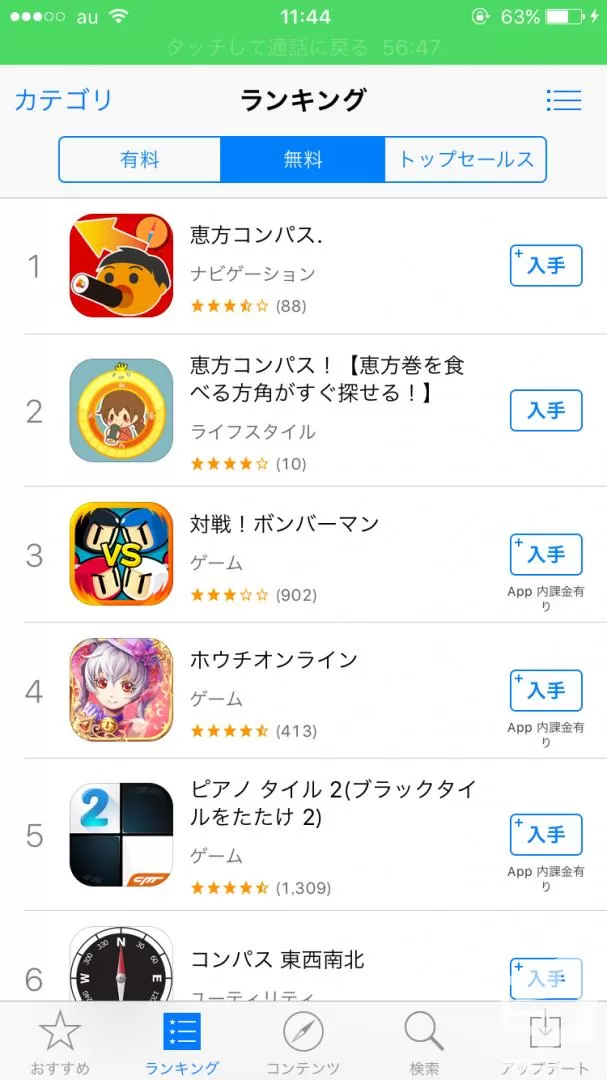This screenshot has height=1080, width=607.
Task: Switch to the トップセールス segment
Action: (466, 160)
